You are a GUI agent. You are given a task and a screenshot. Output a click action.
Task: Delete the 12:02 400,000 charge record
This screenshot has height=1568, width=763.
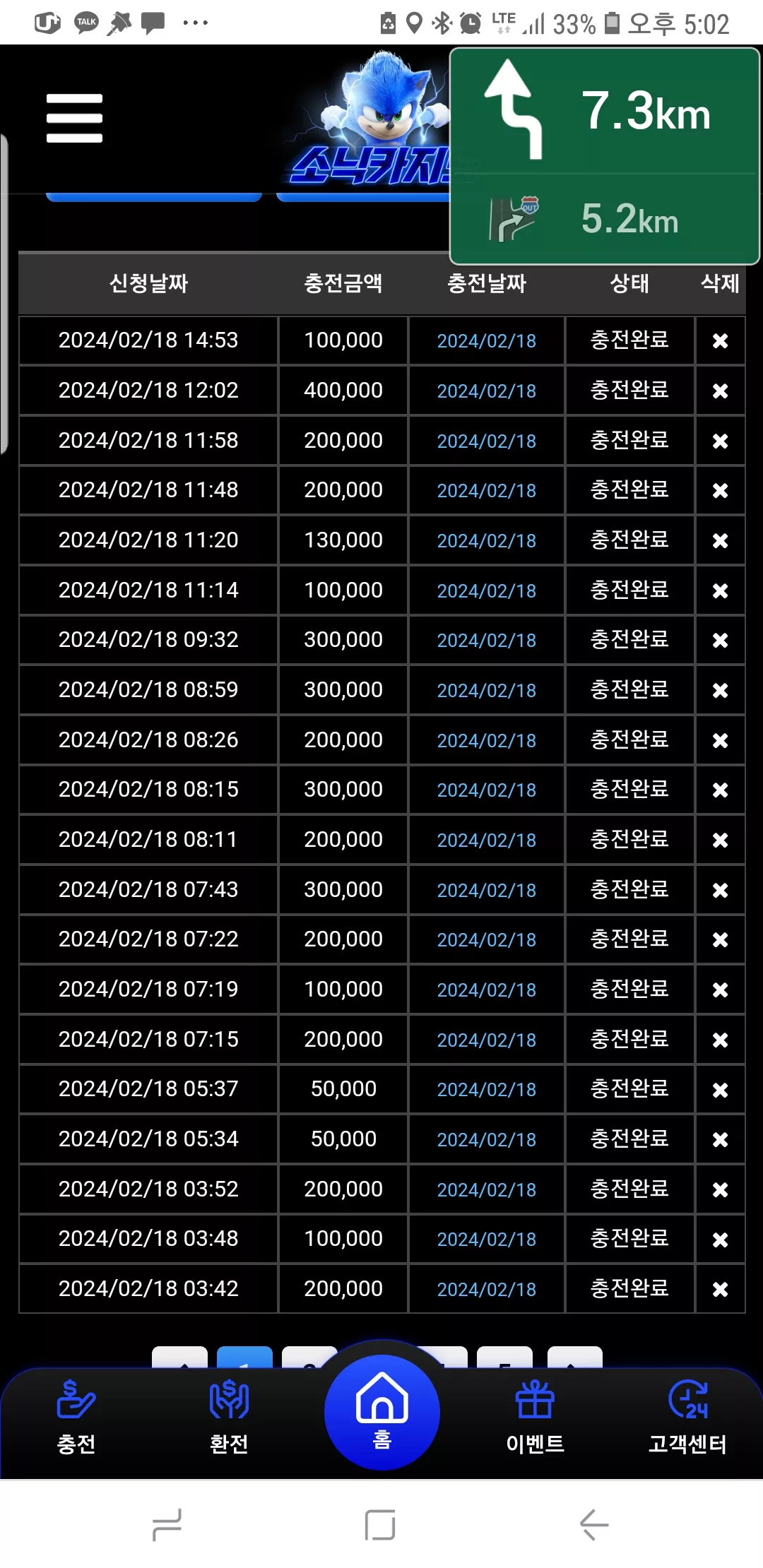click(x=720, y=391)
